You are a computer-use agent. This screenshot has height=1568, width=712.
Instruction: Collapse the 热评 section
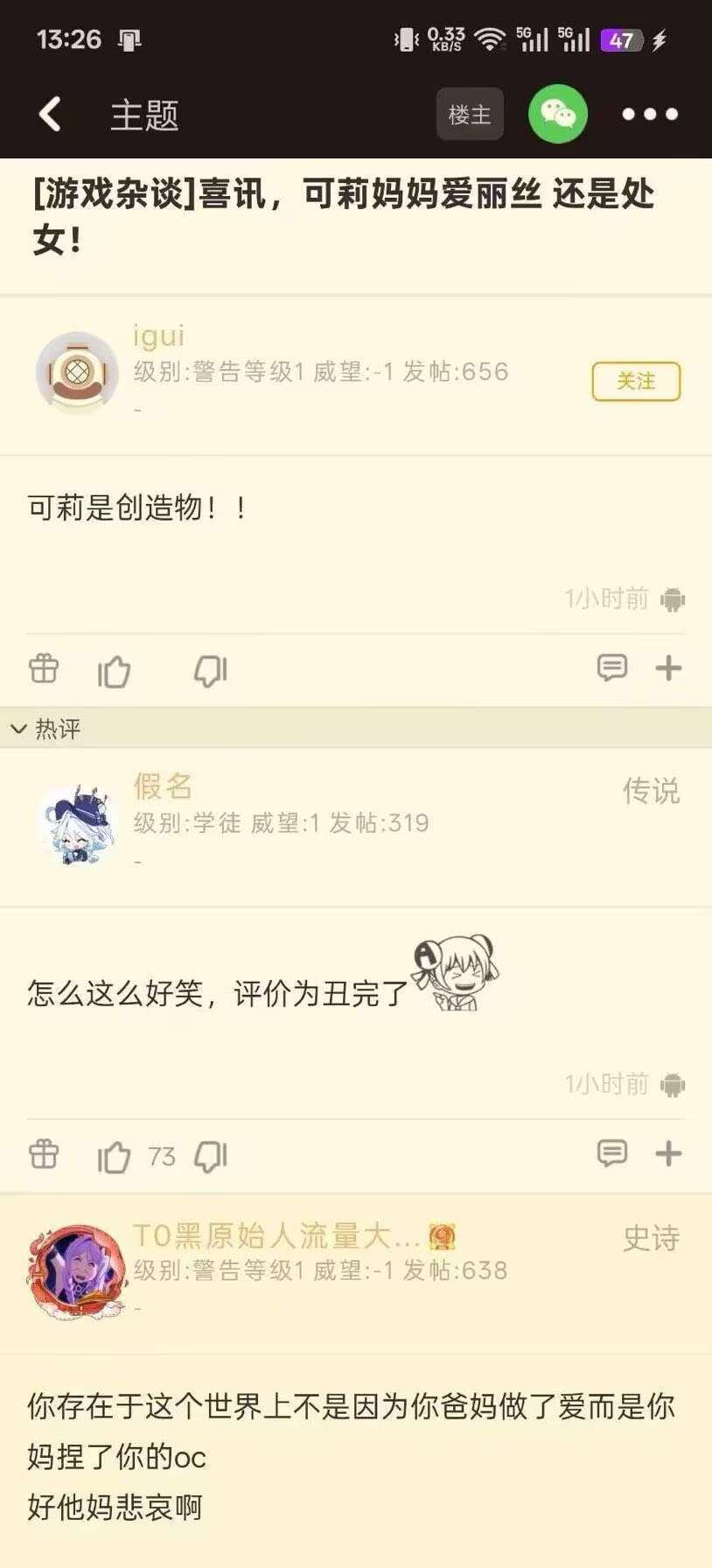[x=19, y=729]
